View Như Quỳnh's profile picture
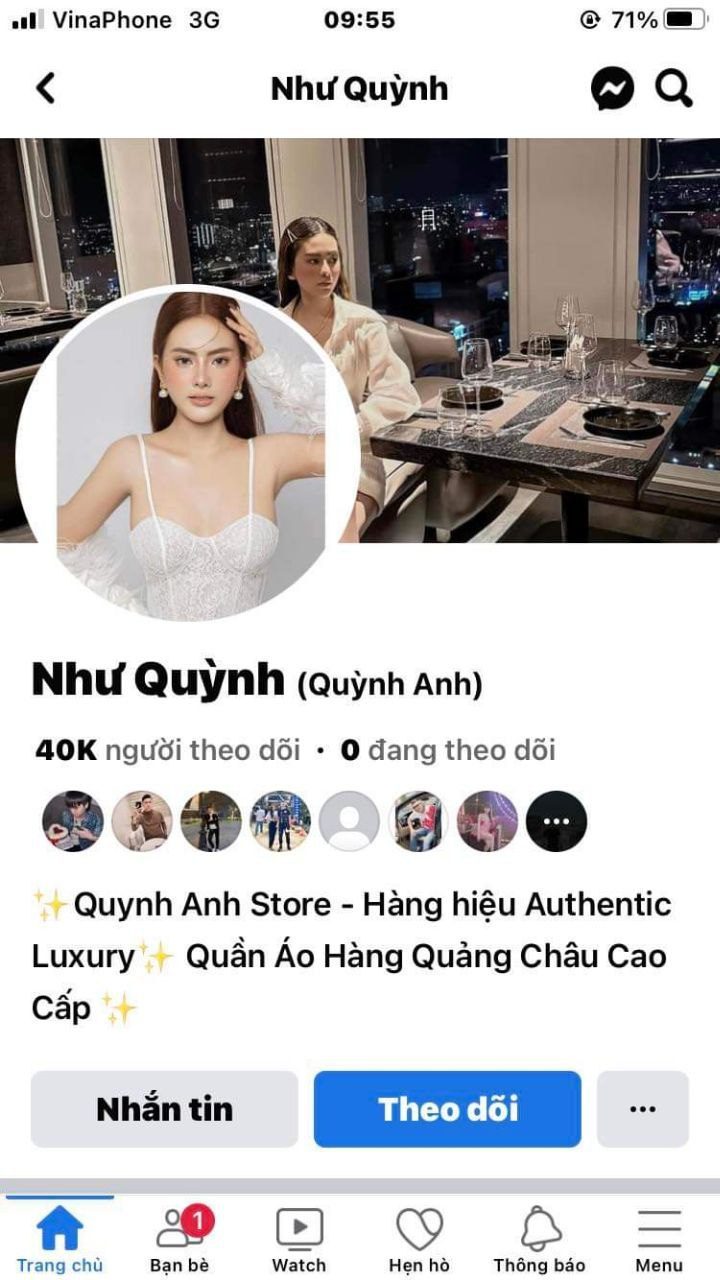 point(187,453)
